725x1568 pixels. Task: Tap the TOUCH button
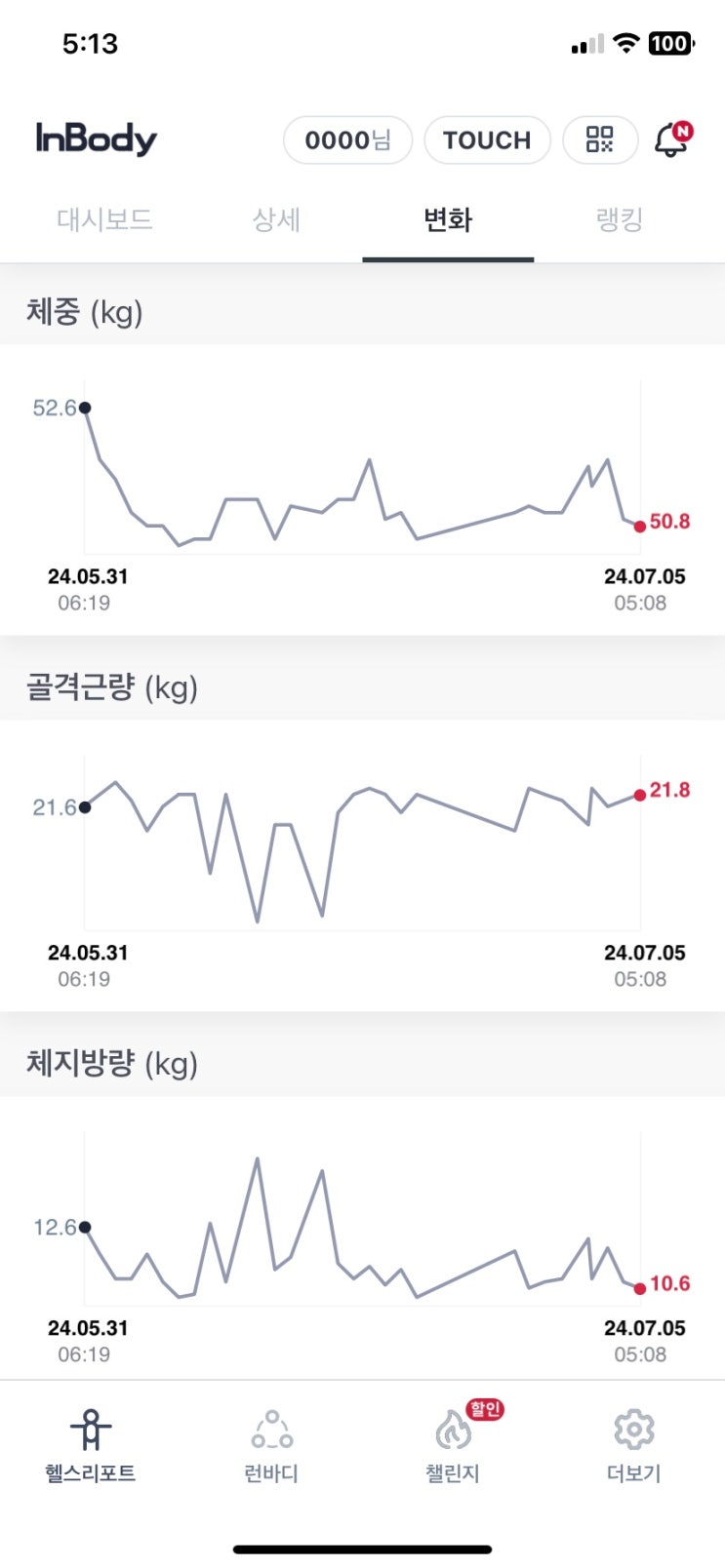[487, 139]
